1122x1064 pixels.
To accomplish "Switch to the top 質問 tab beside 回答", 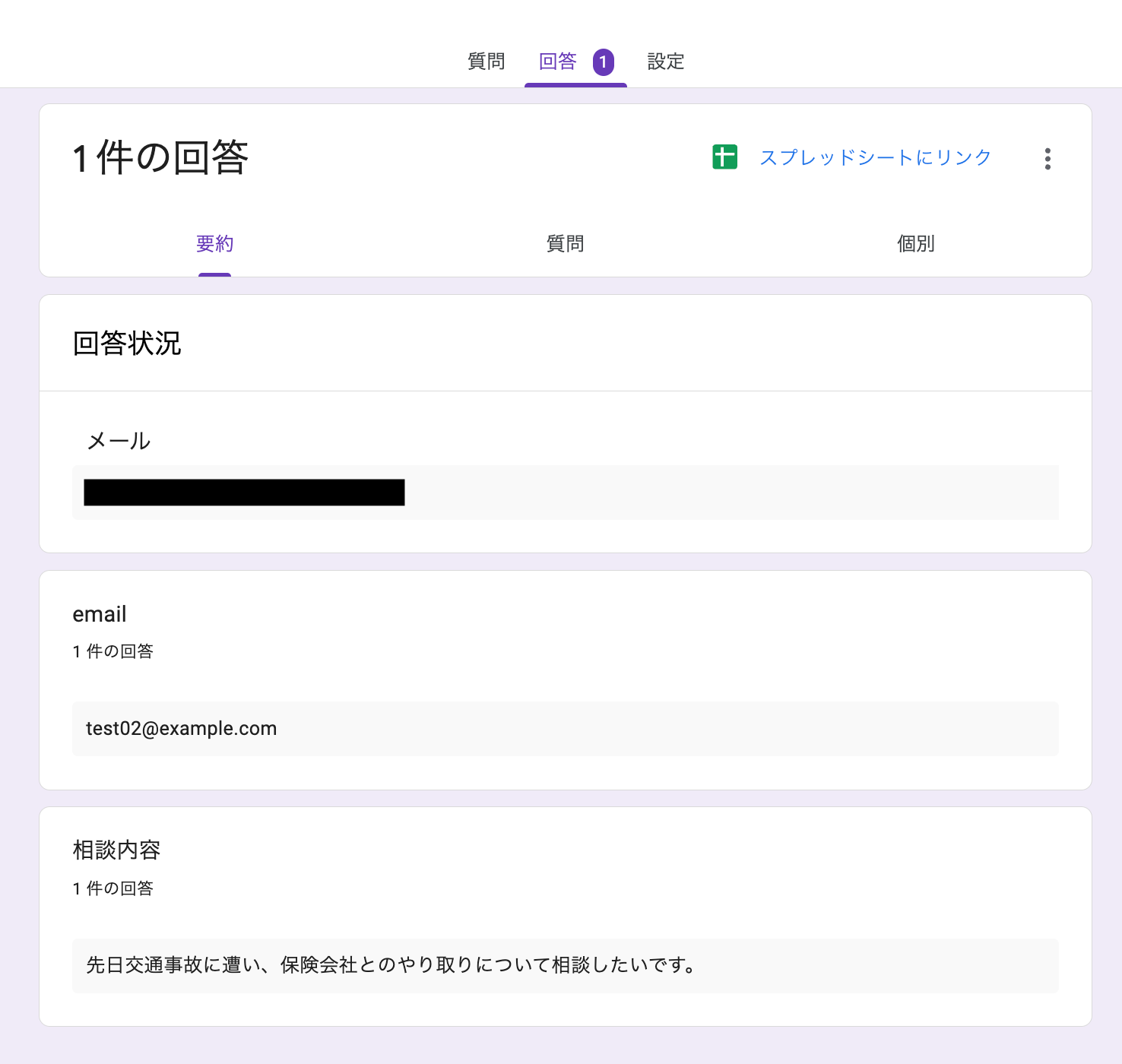I will click(x=486, y=62).
